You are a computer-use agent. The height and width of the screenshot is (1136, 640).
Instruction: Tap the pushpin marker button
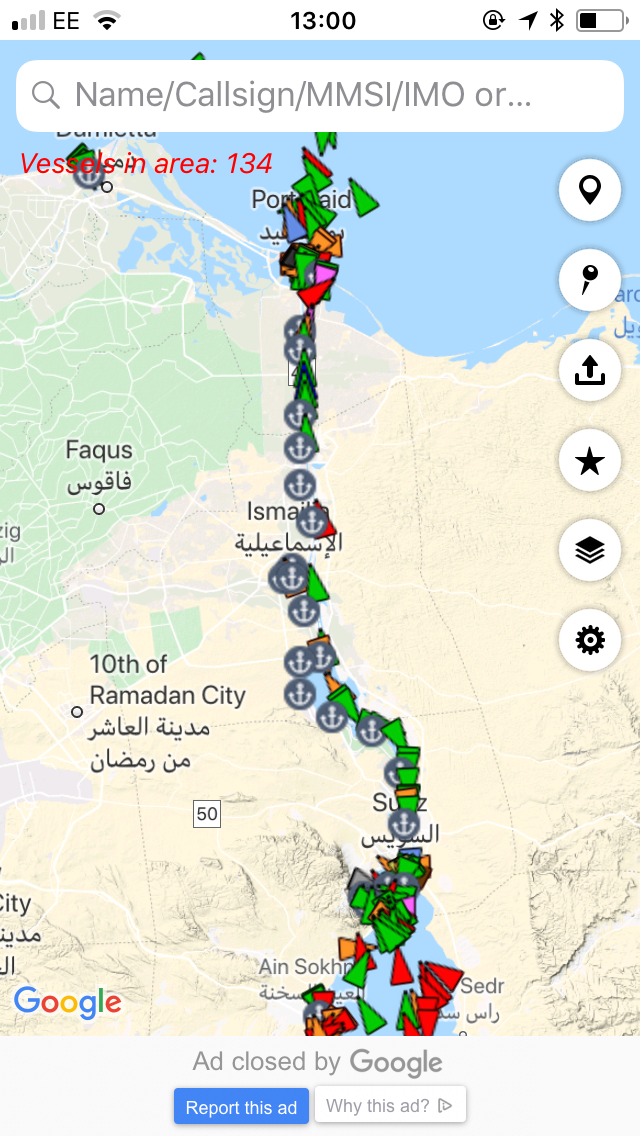(x=590, y=280)
